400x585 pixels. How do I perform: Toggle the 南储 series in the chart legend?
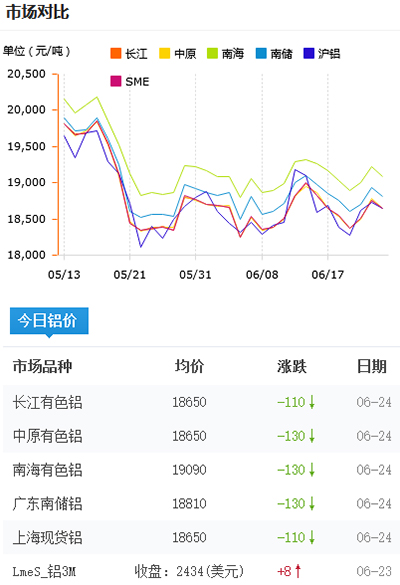(274, 54)
